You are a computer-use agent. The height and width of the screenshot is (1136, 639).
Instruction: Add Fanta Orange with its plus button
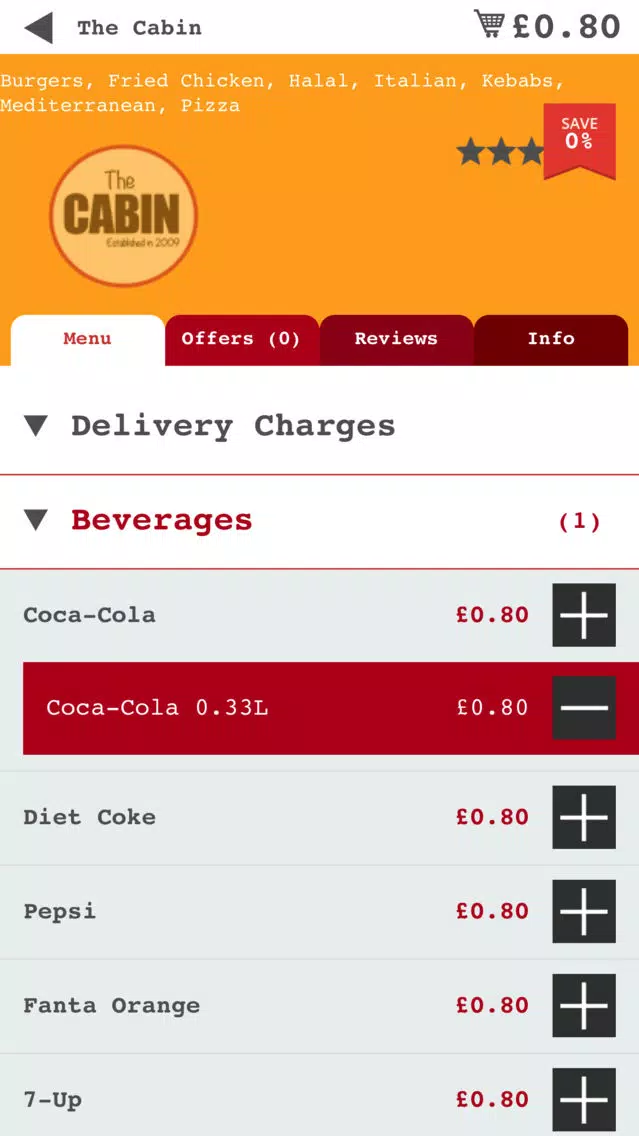tap(584, 1006)
